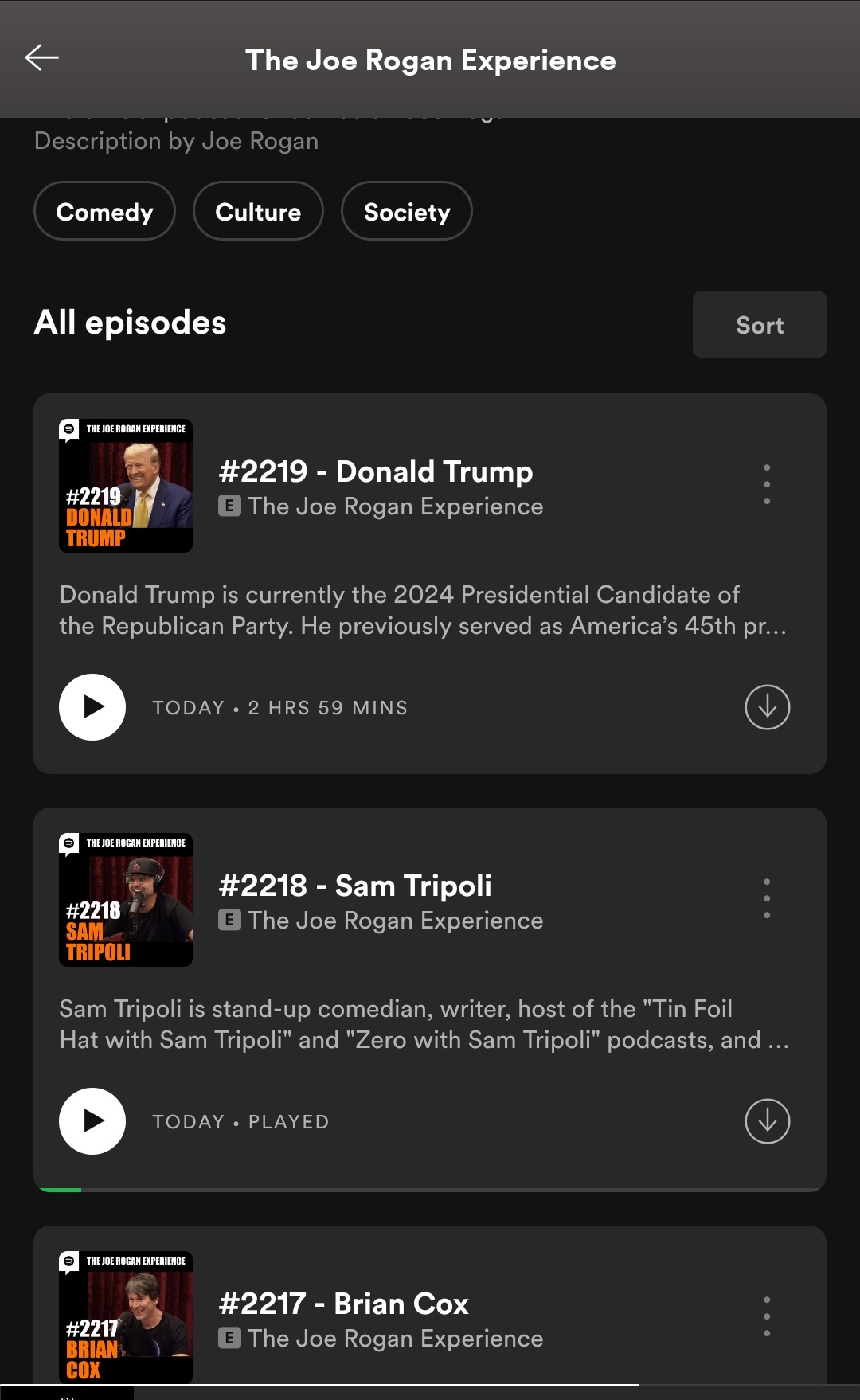
Task: Show more options for the Brian Cox episode
Action: (767, 1316)
